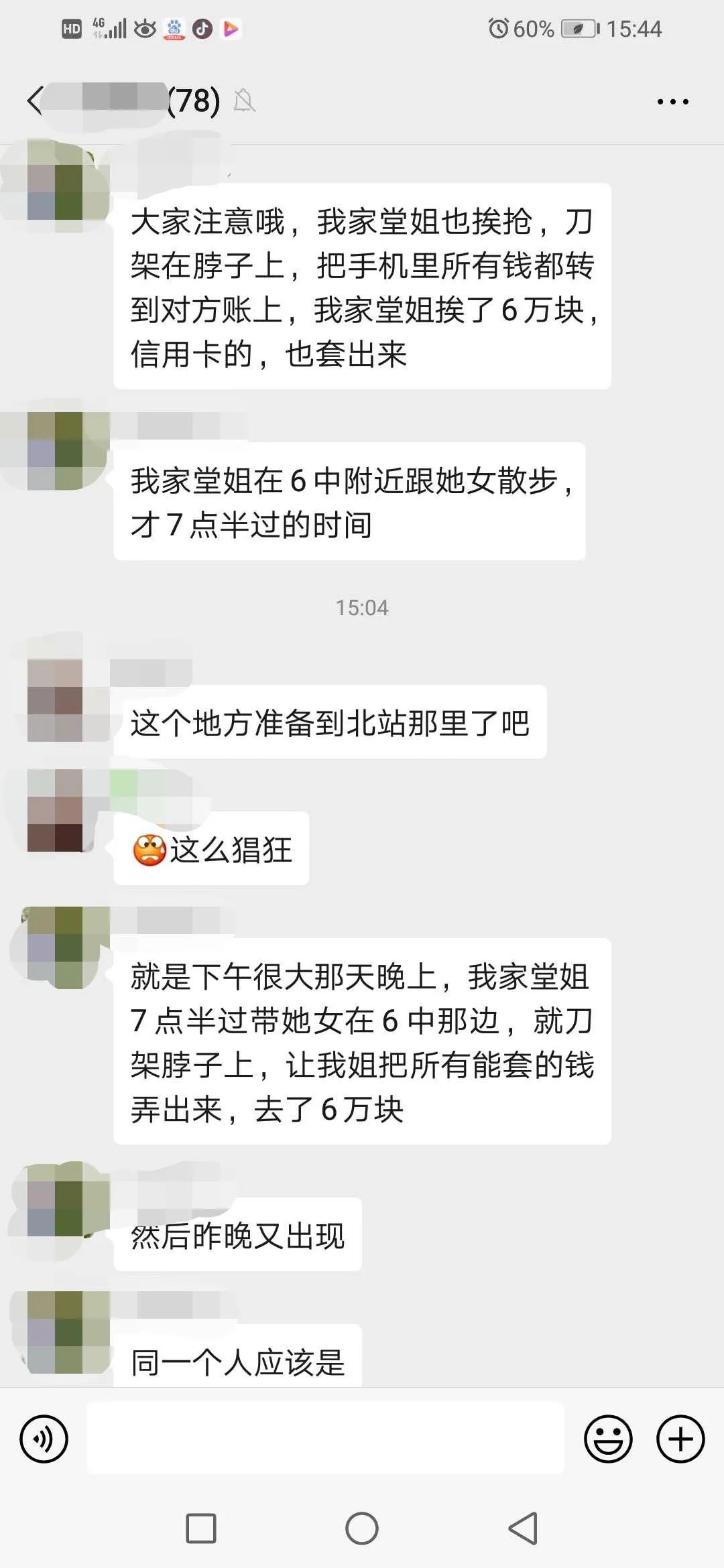Focus the message text field
724x1568 pixels.
(x=325, y=1439)
